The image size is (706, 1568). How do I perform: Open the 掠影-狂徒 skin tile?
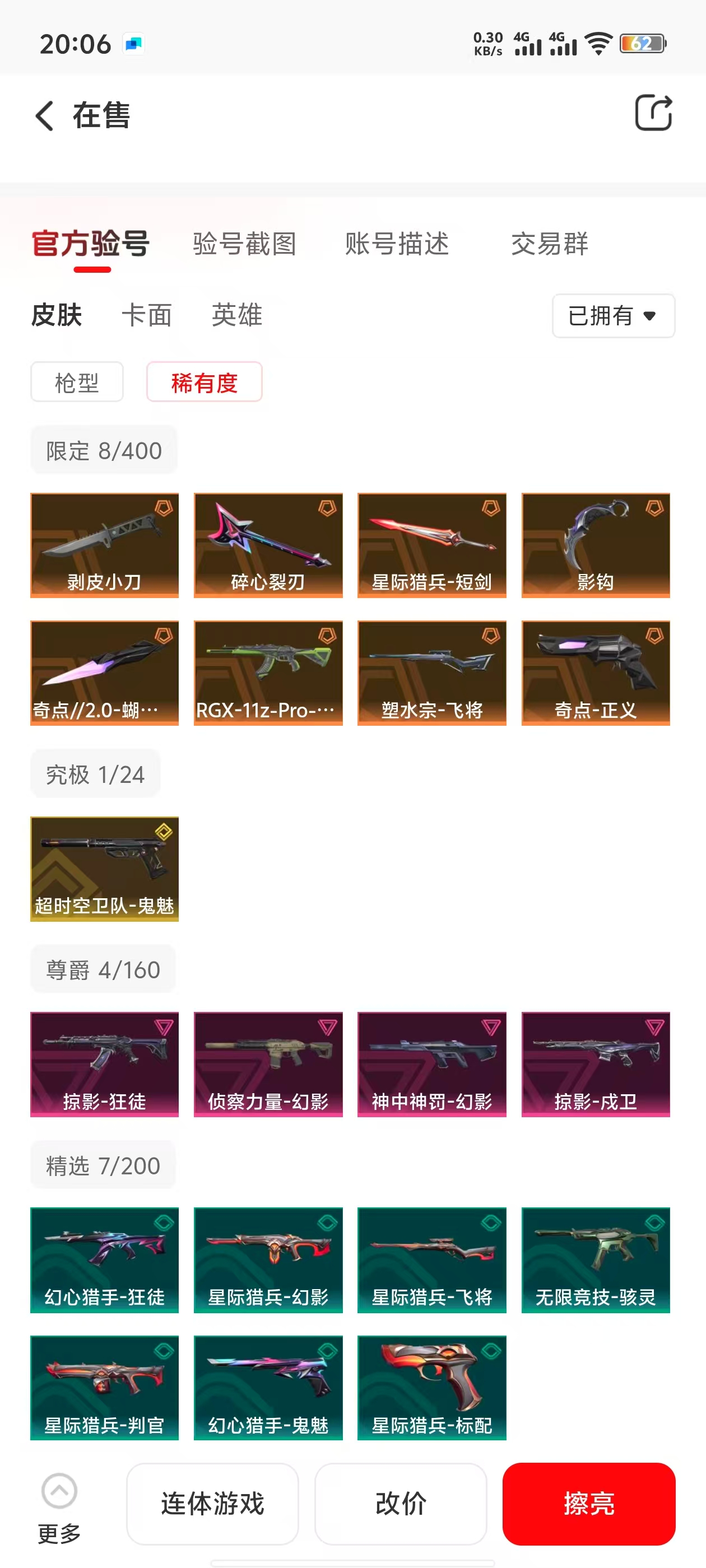pyautogui.click(x=104, y=1064)
